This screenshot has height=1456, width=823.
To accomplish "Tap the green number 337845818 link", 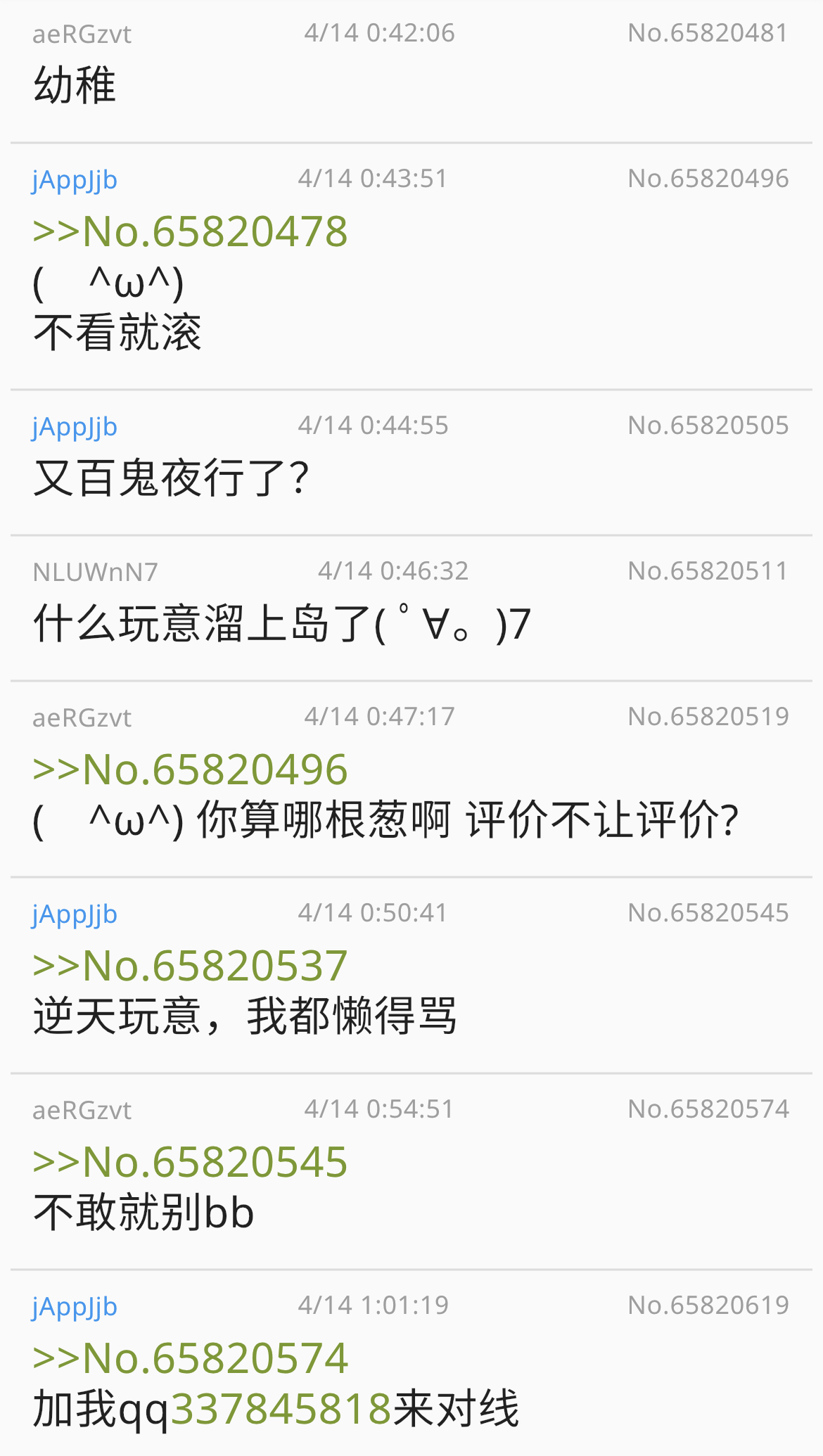I will tap(281, 1410).
